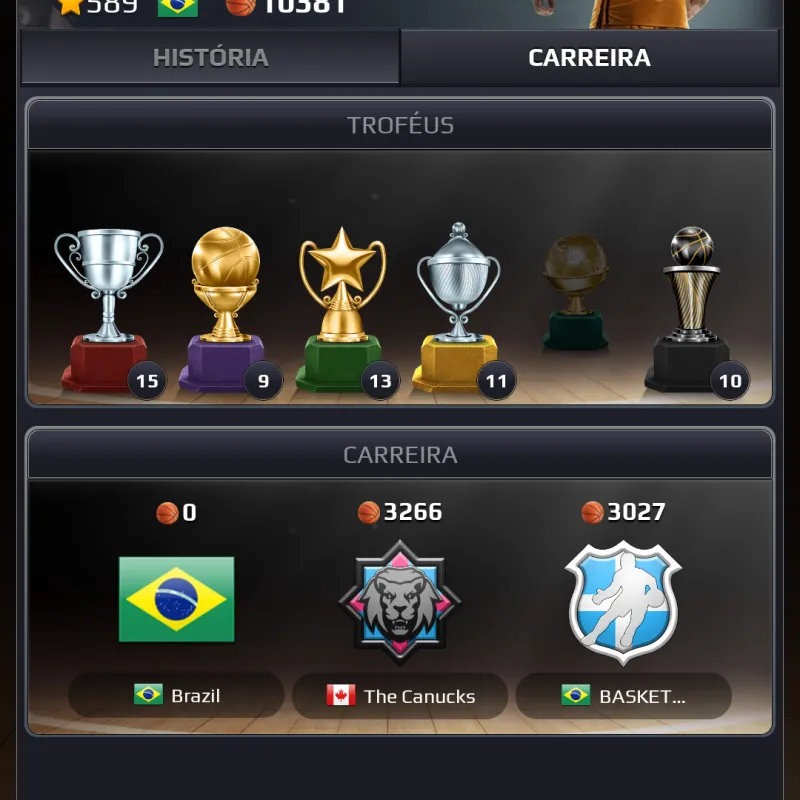Viewport: 800px width, 800px height.
Task: Open the BASKET... team button
Action: click(623, 695)
